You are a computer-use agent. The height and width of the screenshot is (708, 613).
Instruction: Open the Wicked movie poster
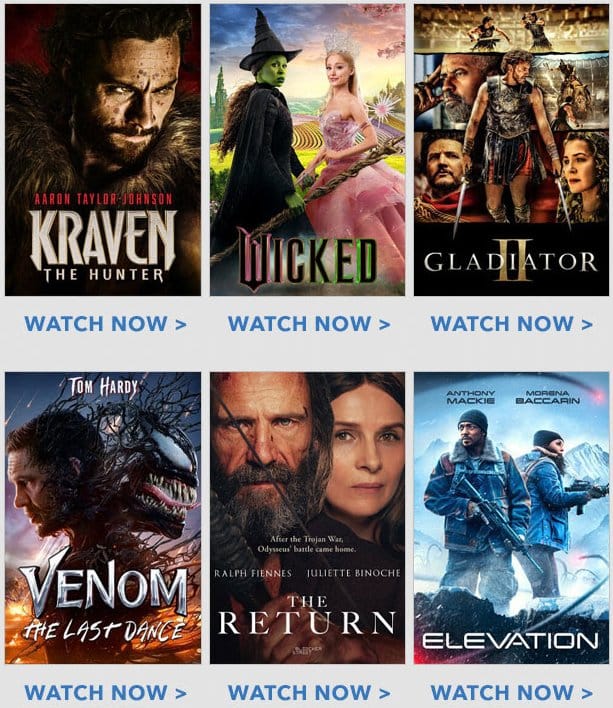click(x=307, y=150)
